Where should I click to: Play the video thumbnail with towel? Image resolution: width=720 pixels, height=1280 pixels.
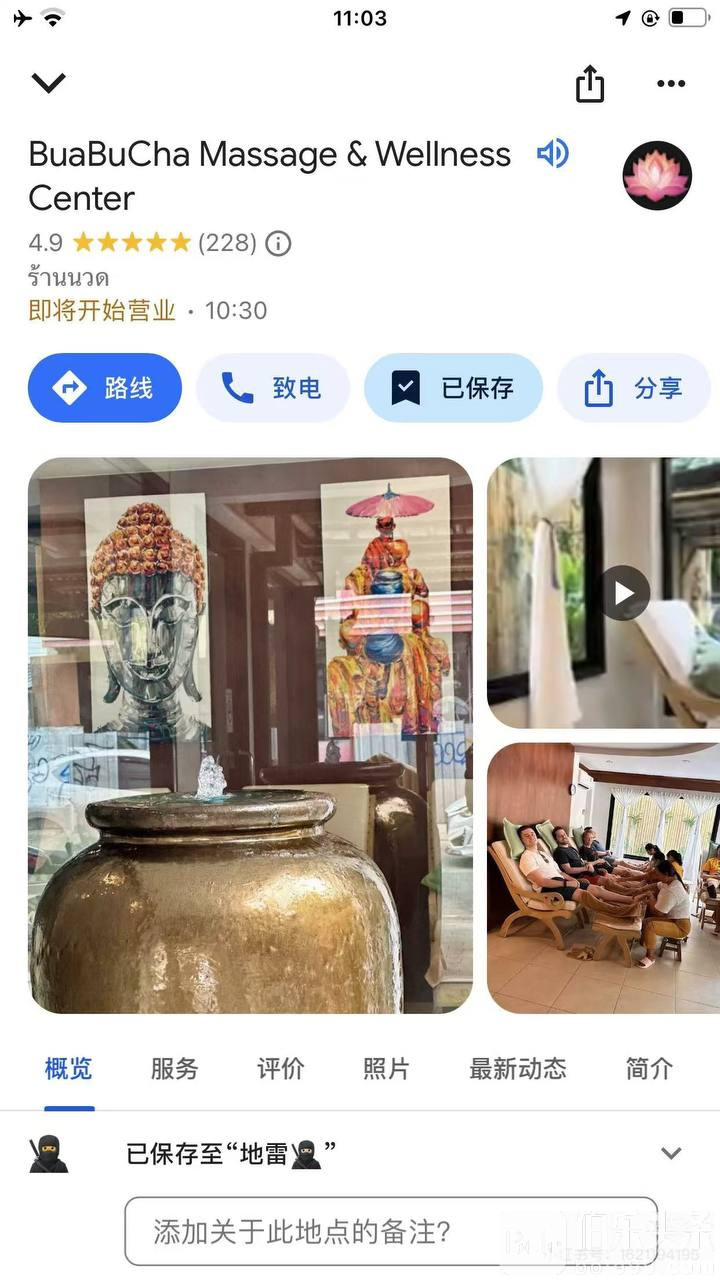[x=604, y=593]
